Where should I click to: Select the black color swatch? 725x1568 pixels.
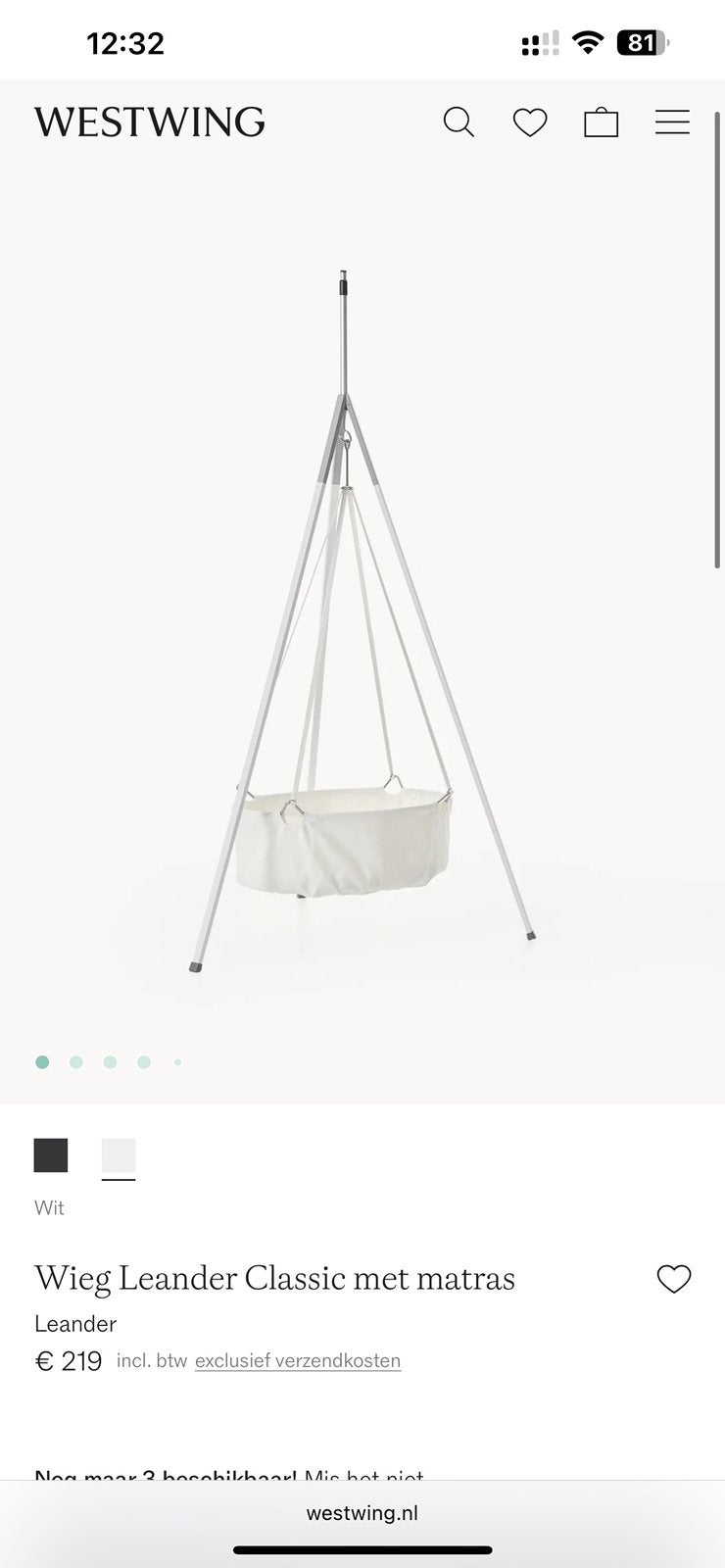click(51, 1155)
